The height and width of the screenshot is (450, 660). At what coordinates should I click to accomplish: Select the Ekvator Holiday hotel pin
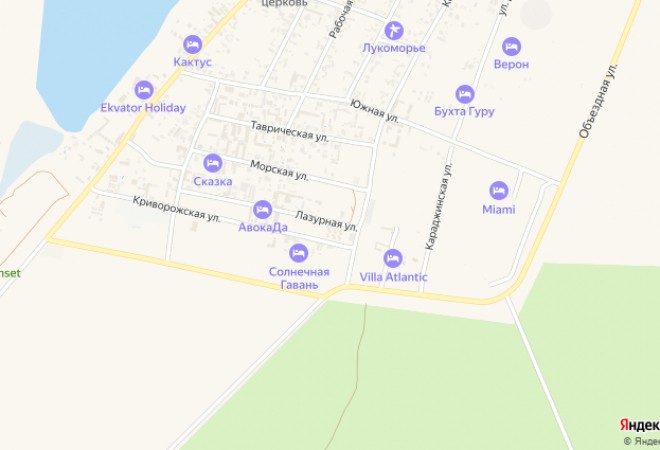[143, 89]
